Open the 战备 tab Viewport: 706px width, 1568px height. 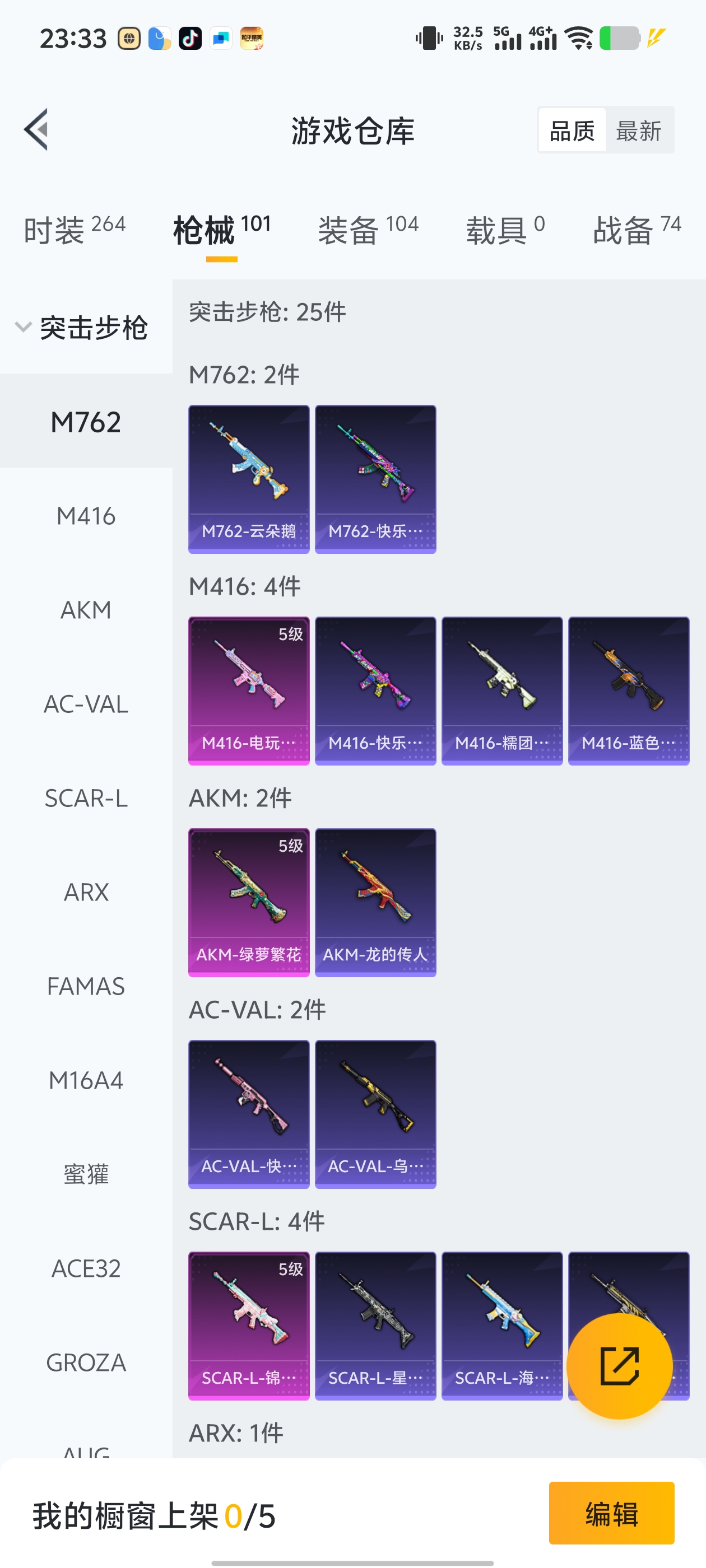(x=637, y=230)
